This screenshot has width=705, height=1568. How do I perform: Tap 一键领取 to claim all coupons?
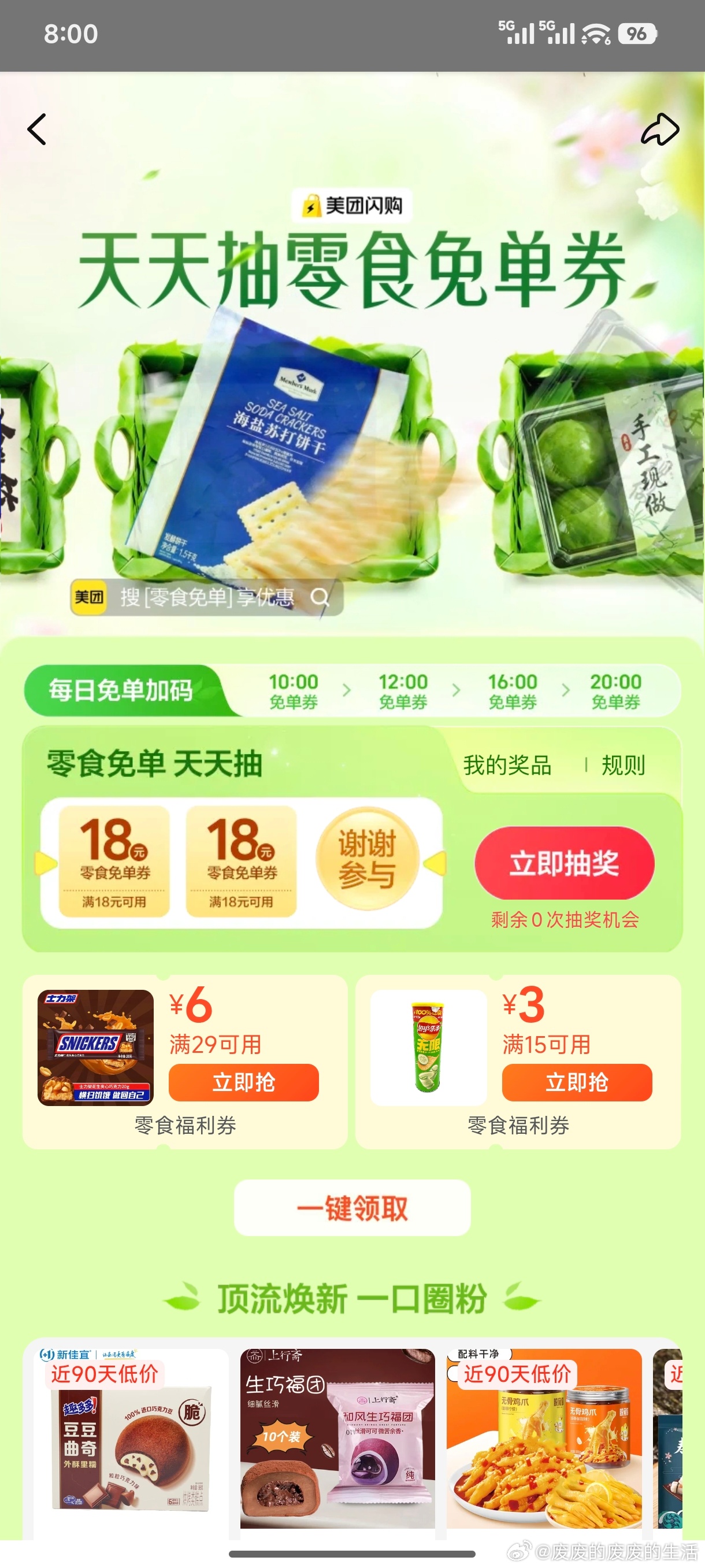pos(352,1208)
